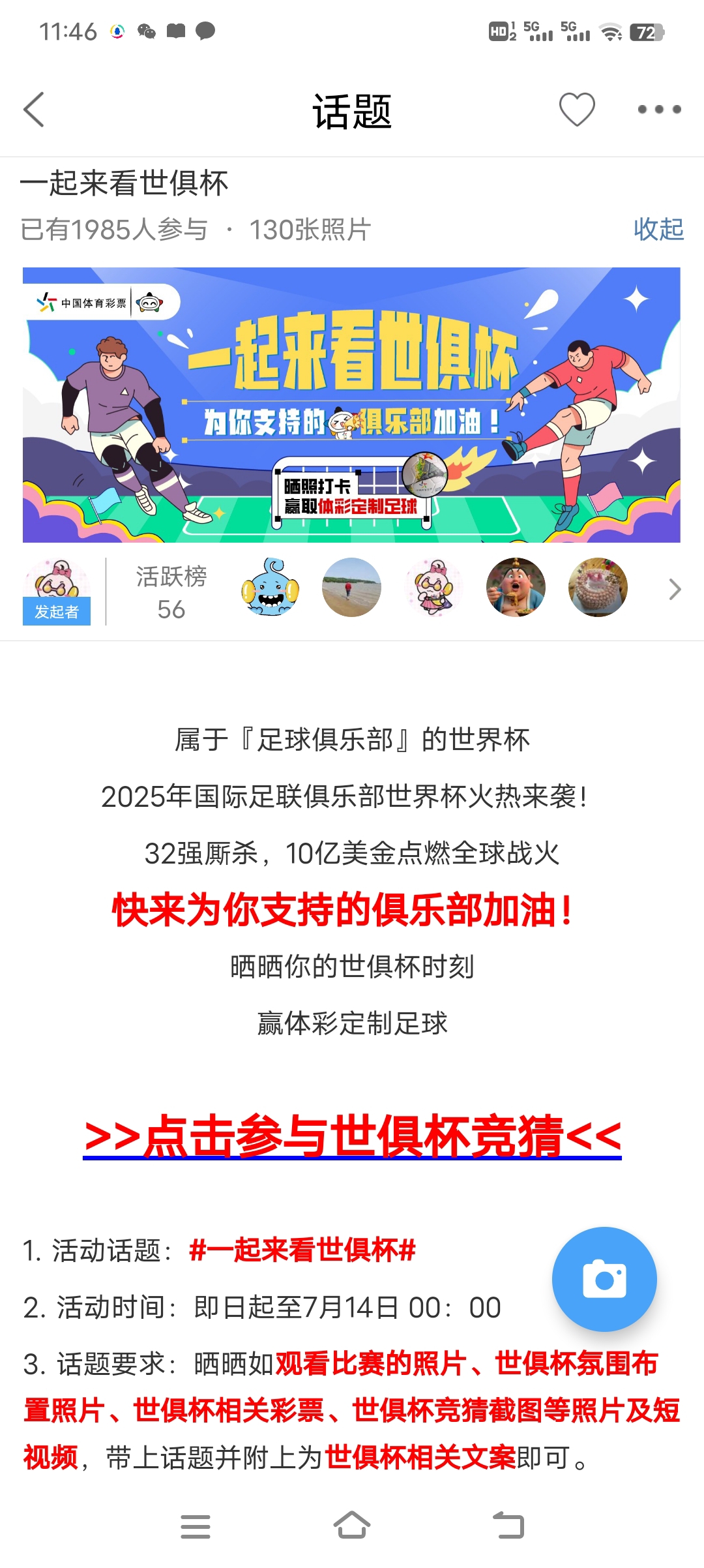Open the three-dot overflow menu

point(659,110)
